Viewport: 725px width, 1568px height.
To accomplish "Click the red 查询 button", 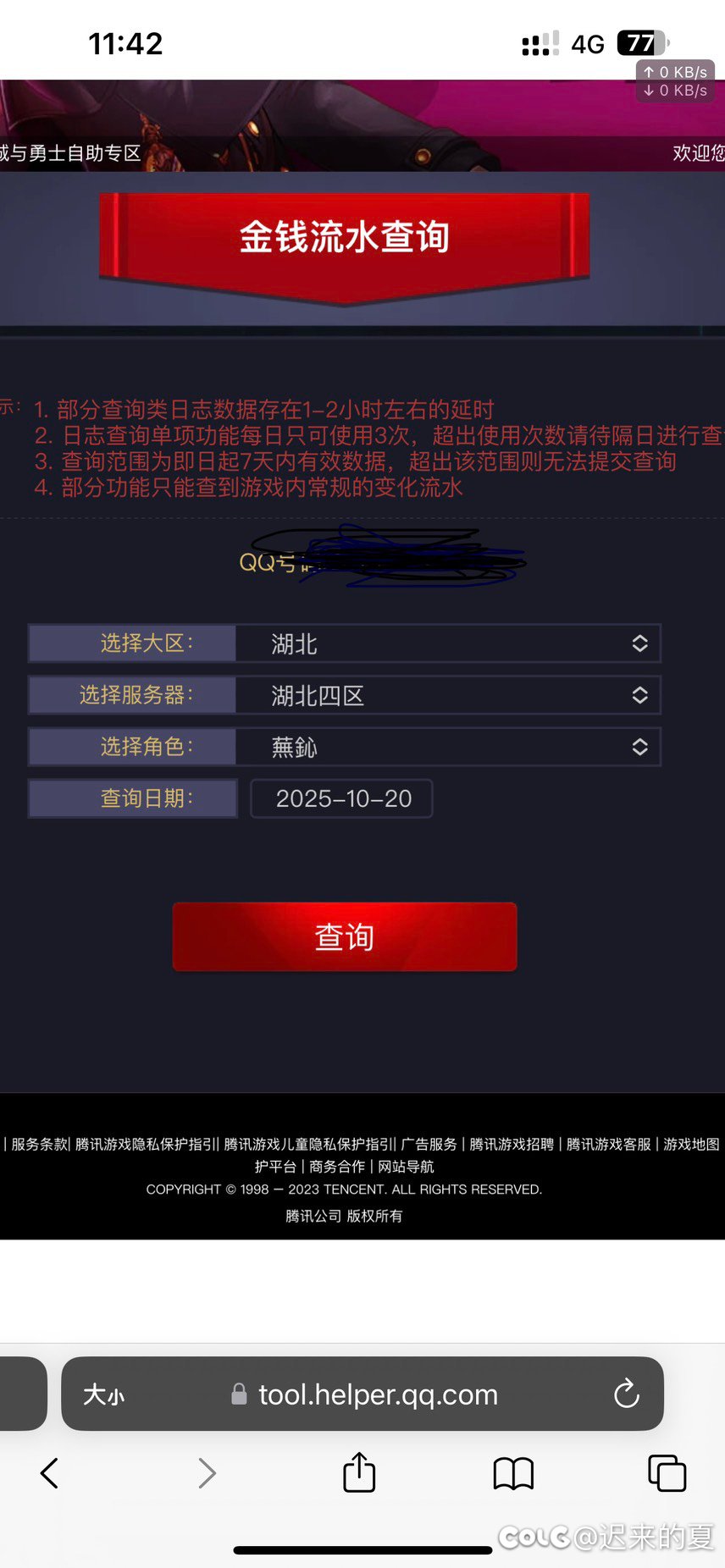I will [344, 936].
